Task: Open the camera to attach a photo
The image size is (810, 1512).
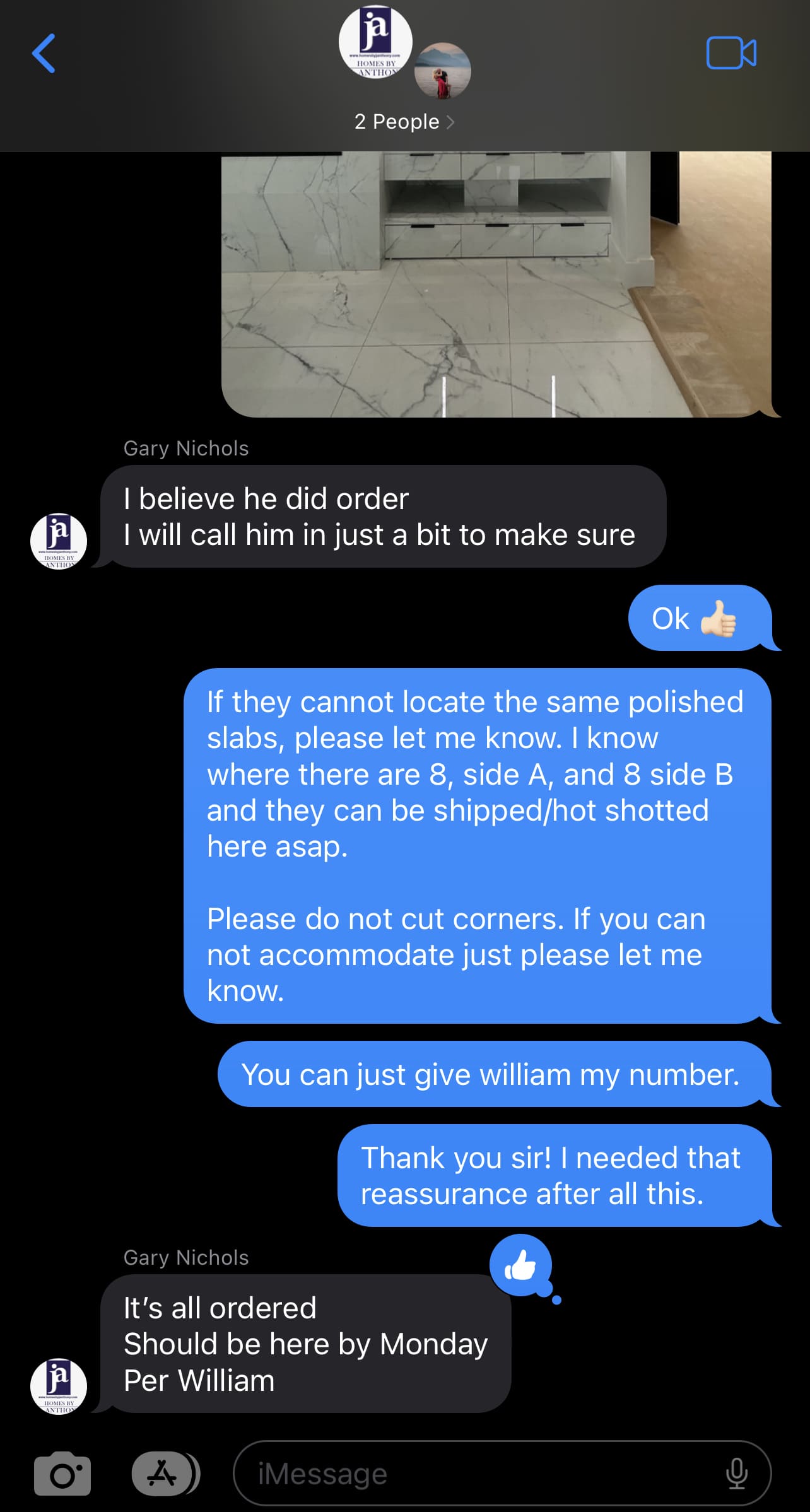Action: pyautogui.click(x=62, y=1474)
